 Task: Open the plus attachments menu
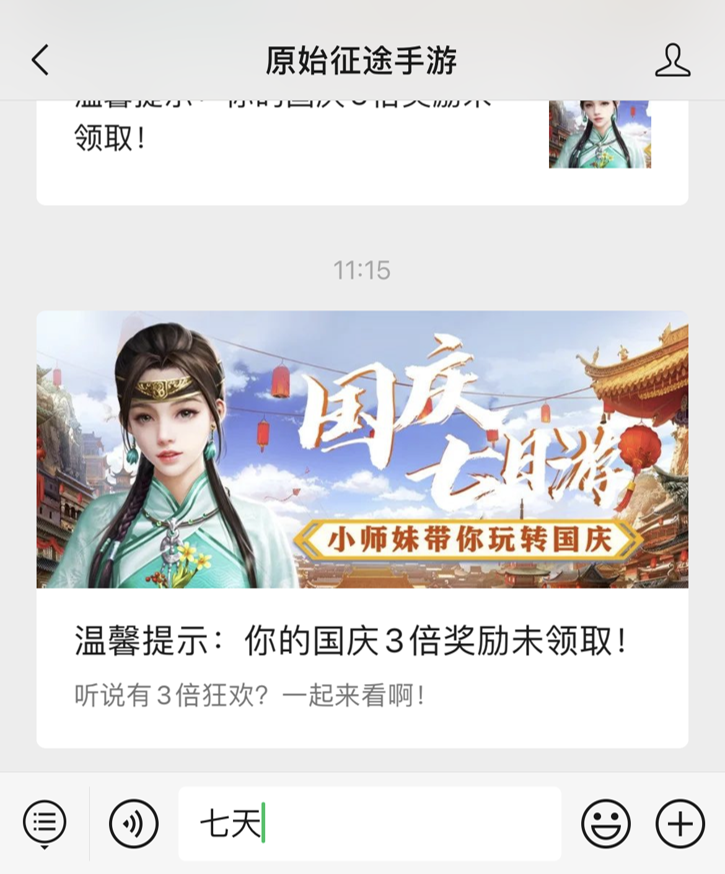680,824
